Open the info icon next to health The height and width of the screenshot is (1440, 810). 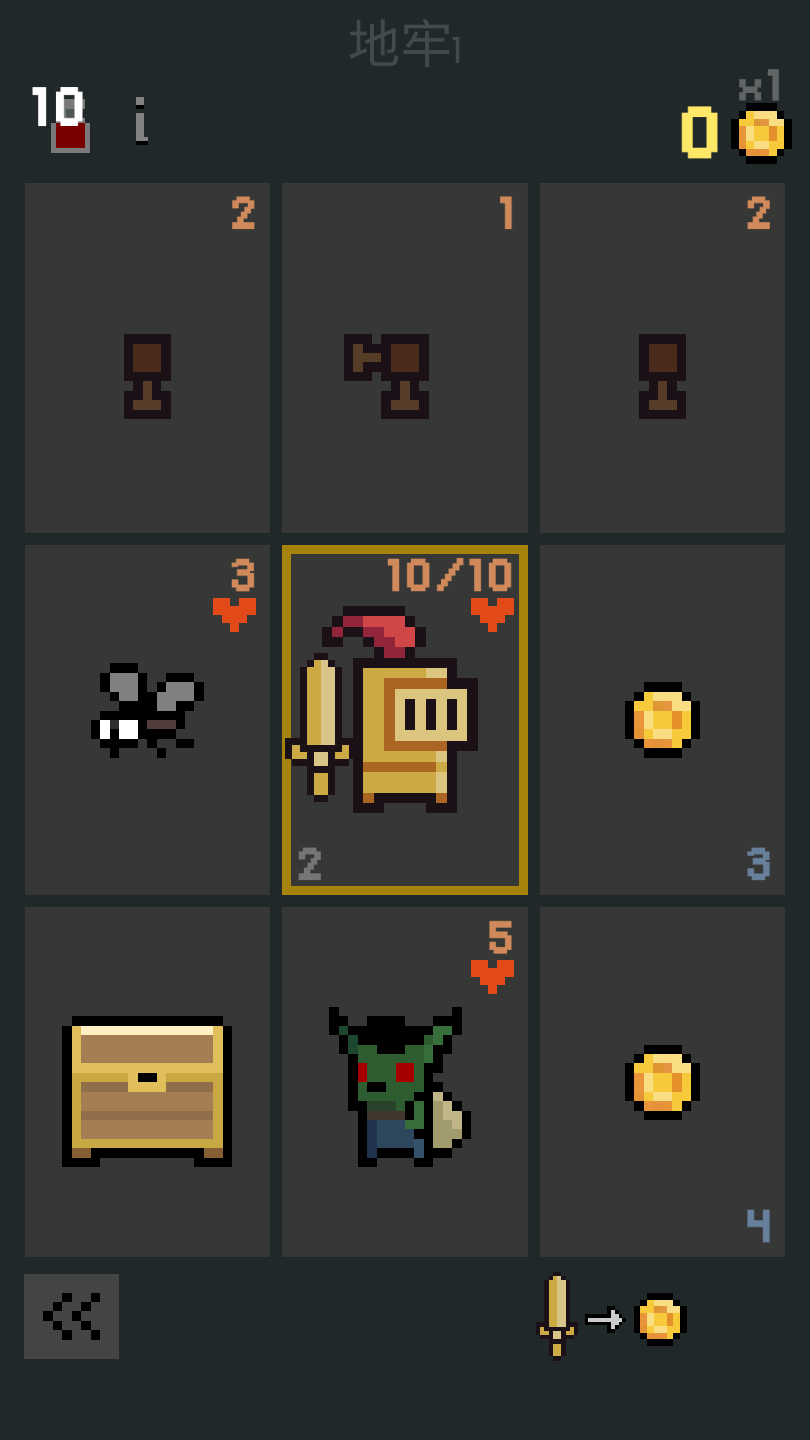point(141,121)
